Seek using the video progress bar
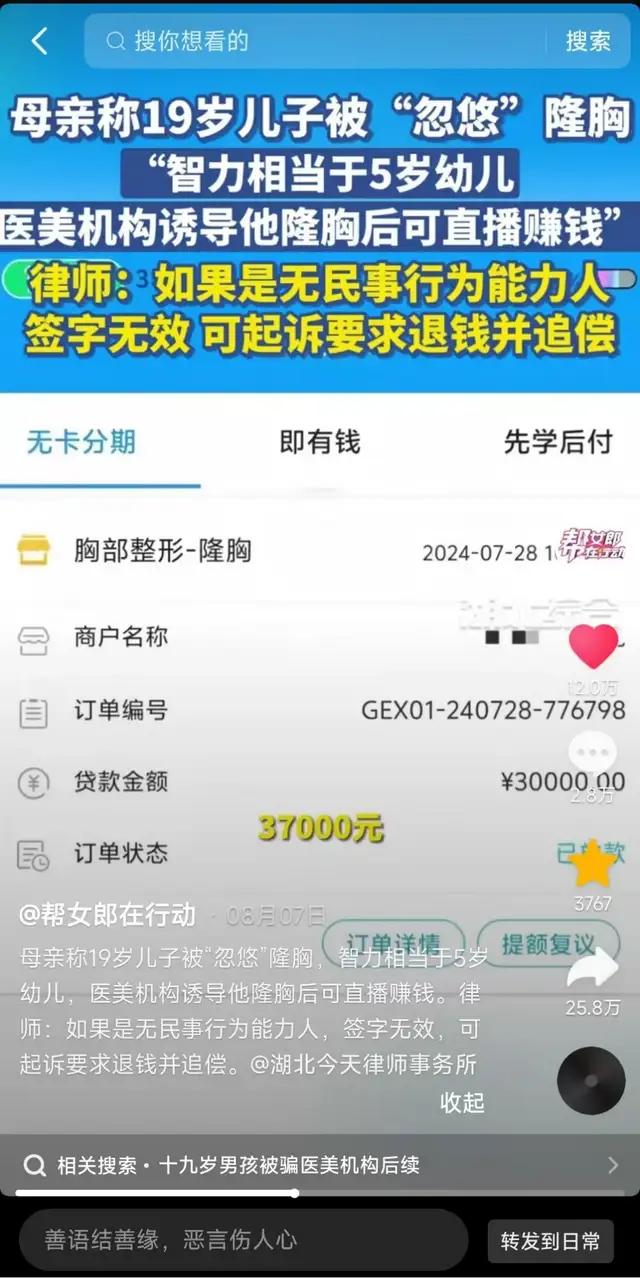The width and height of the screenshot is (640, 1278). [x=296, y=1193]
